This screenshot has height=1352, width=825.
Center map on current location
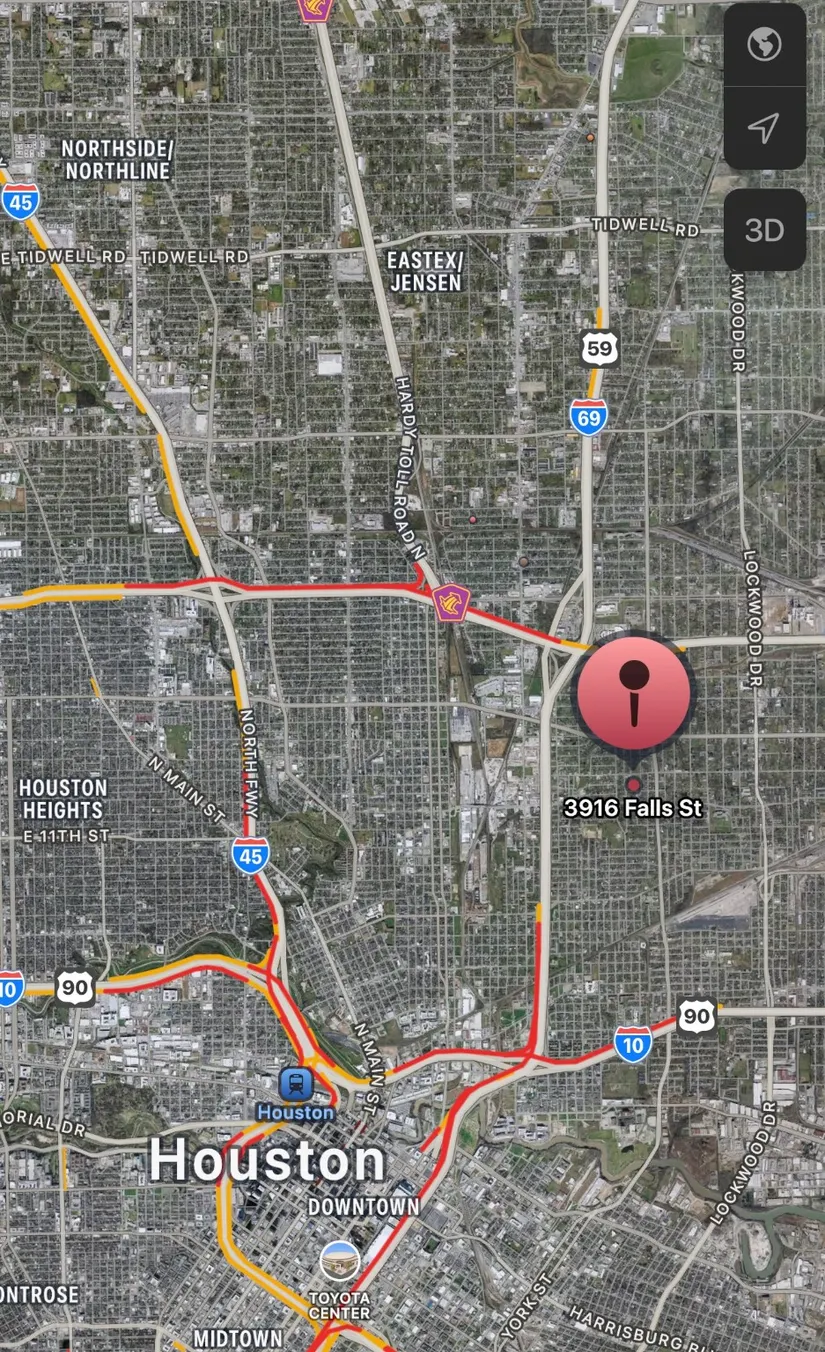(x=764, y=128)
